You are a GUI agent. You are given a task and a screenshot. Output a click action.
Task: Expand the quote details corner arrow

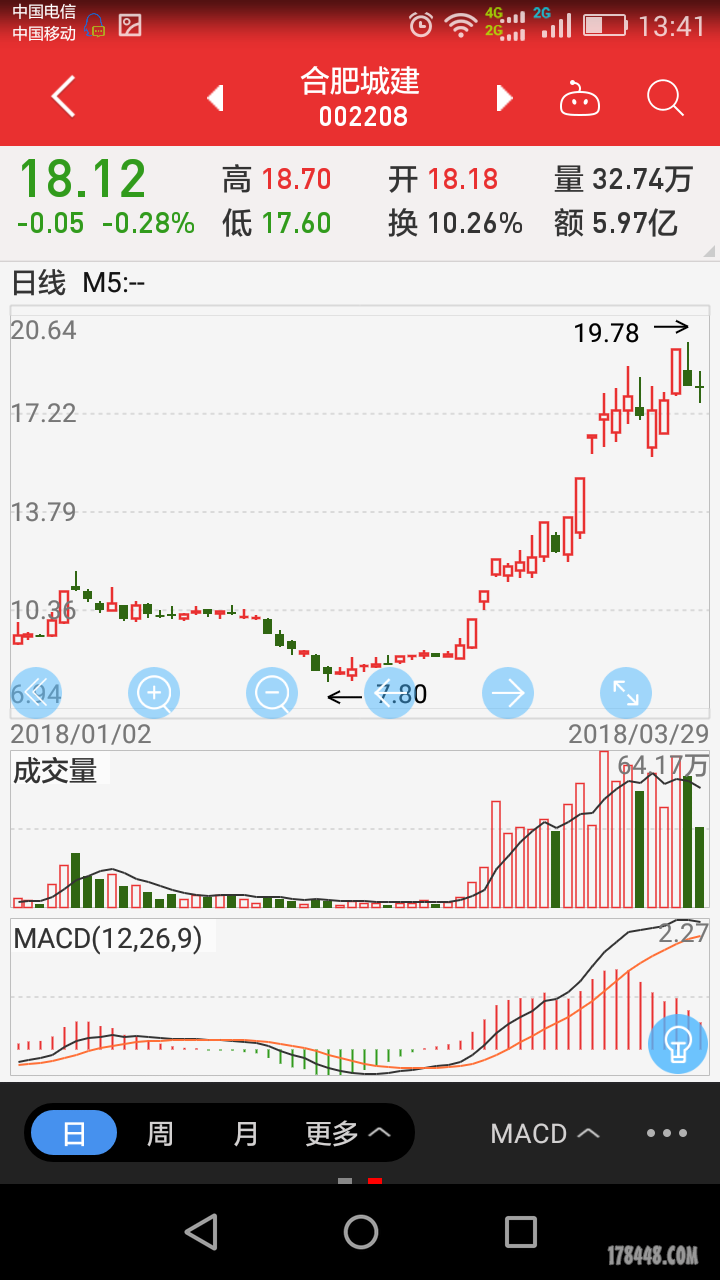point(709,251)
